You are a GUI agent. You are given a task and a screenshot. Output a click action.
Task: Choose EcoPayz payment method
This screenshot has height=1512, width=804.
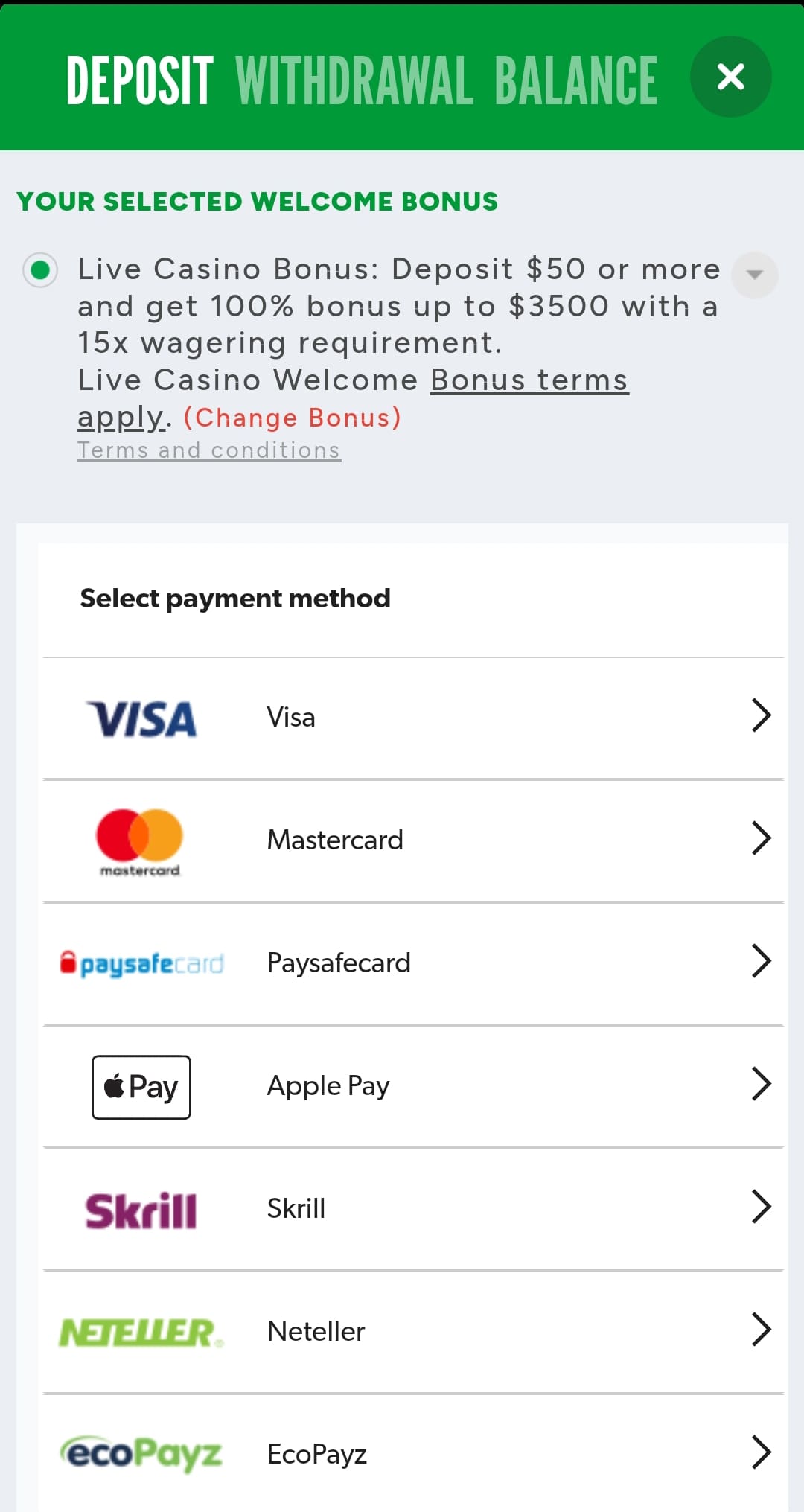[x=413, y=1453]
